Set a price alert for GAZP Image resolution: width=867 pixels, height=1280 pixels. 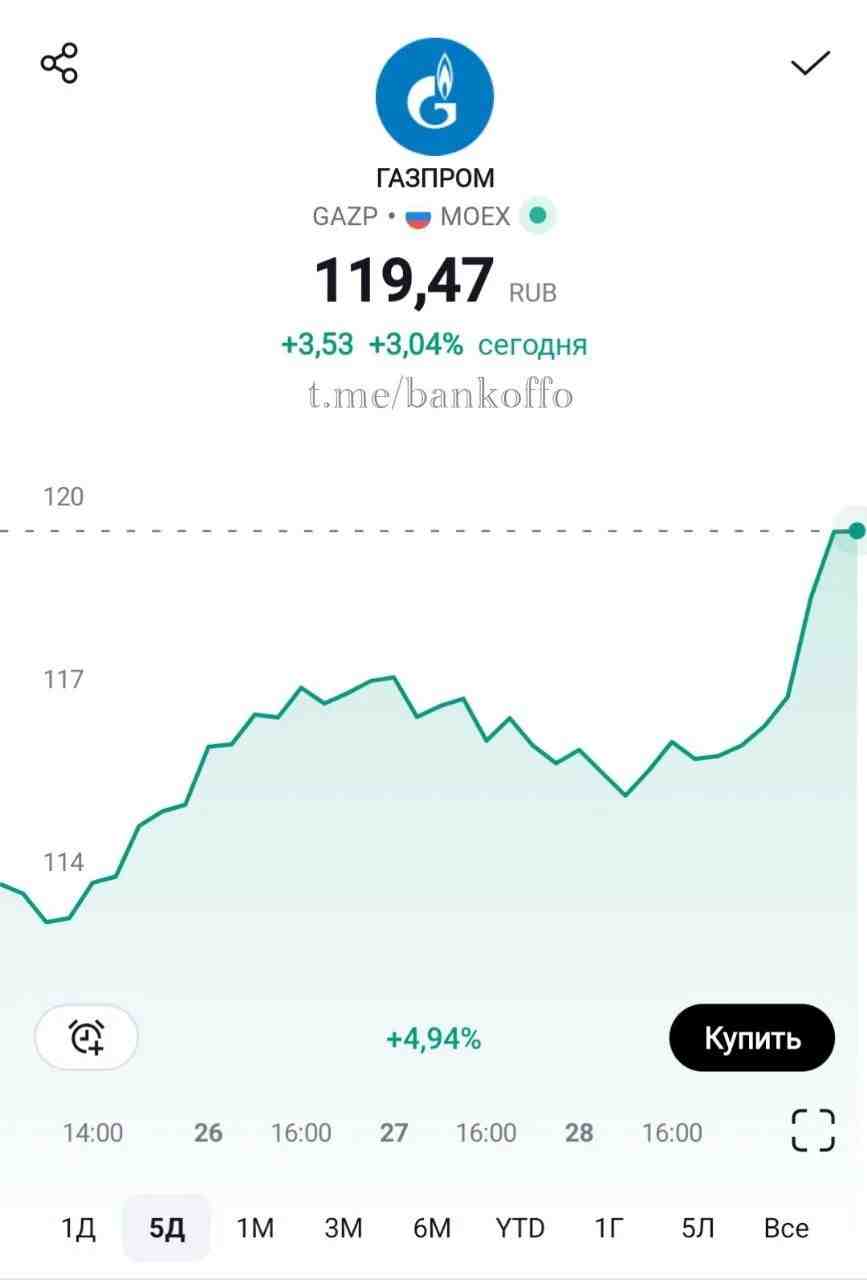coord(87,1037)
